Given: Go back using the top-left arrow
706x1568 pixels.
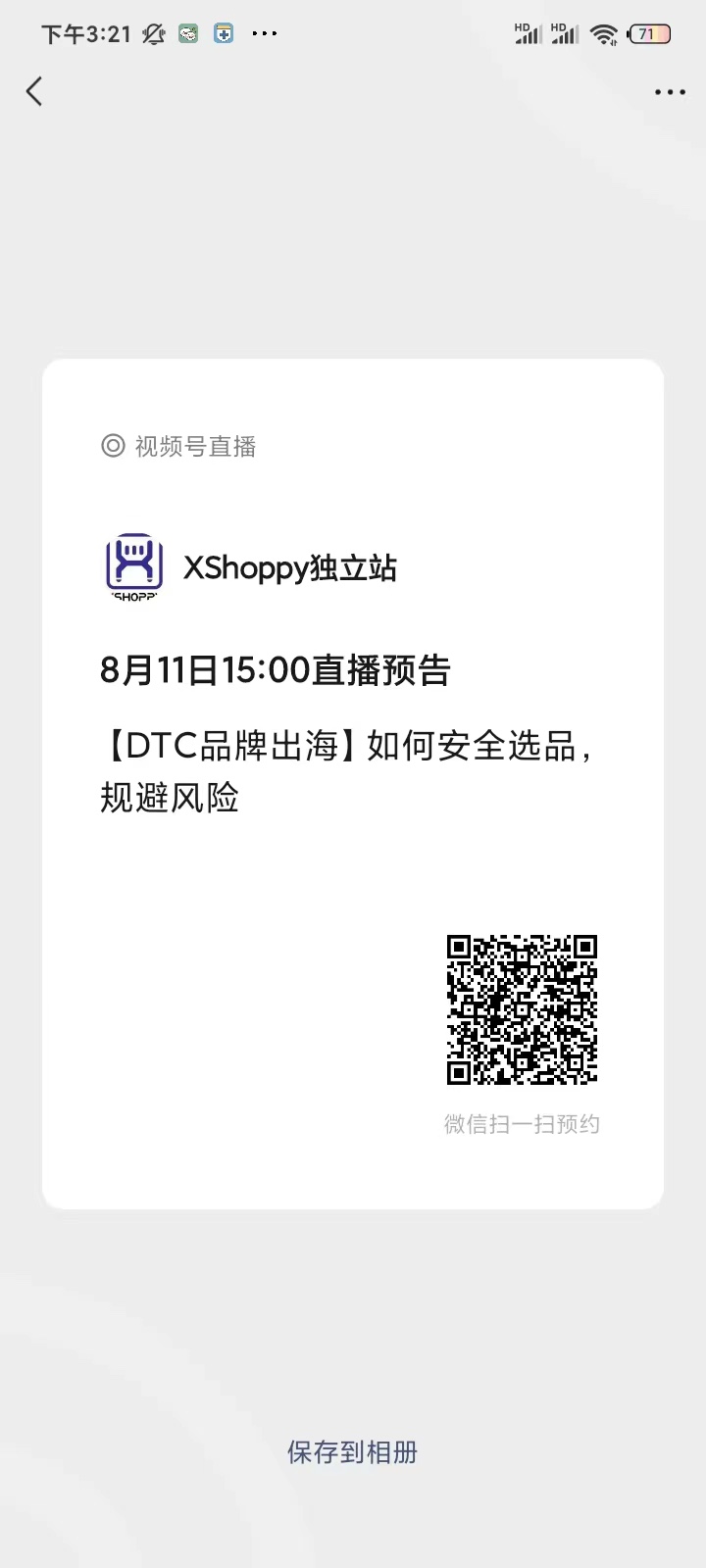Looking at the screenshot, I should [x=34, y=92].
